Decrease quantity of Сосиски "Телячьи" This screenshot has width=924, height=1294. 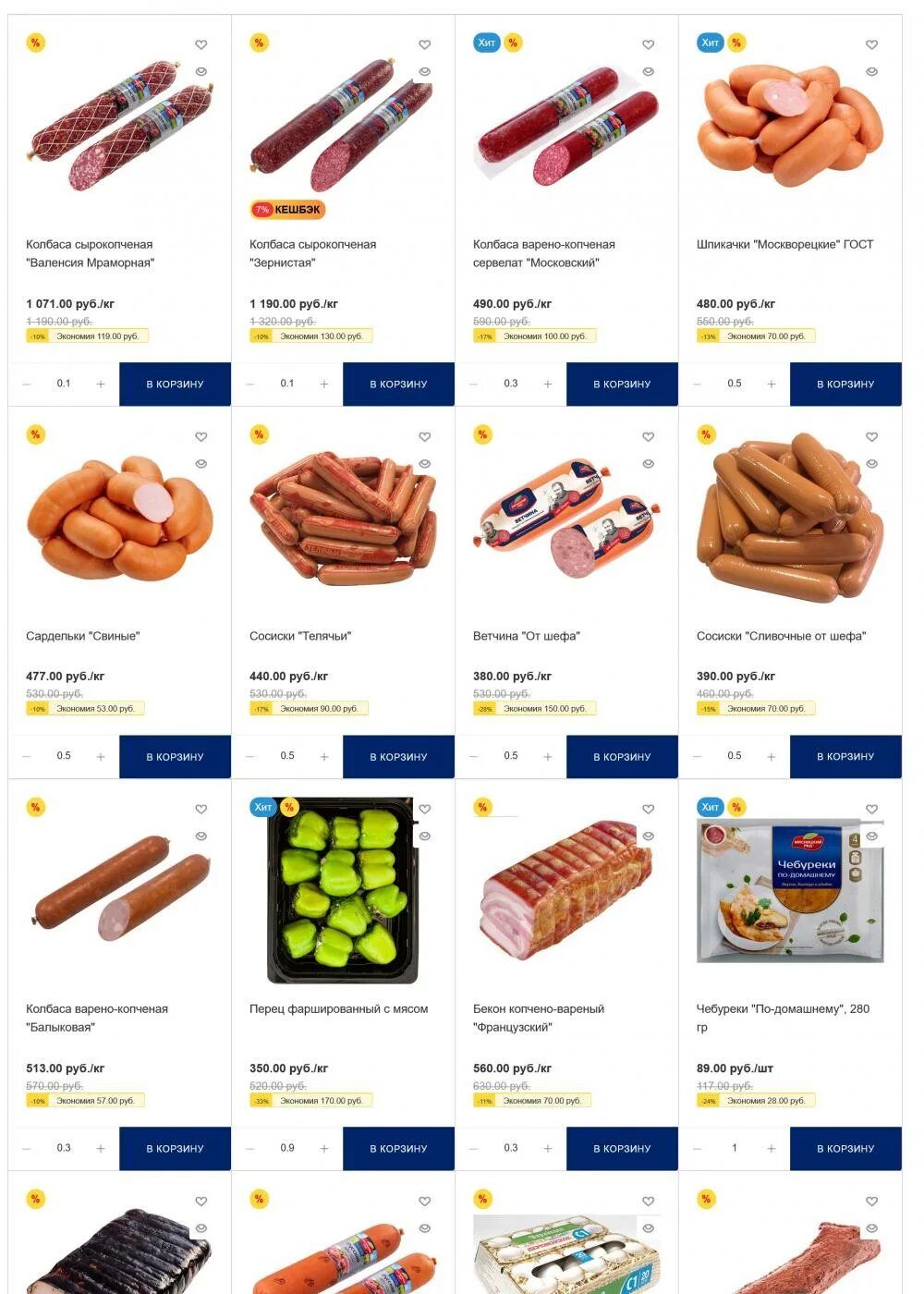click(x=250, y=756)
